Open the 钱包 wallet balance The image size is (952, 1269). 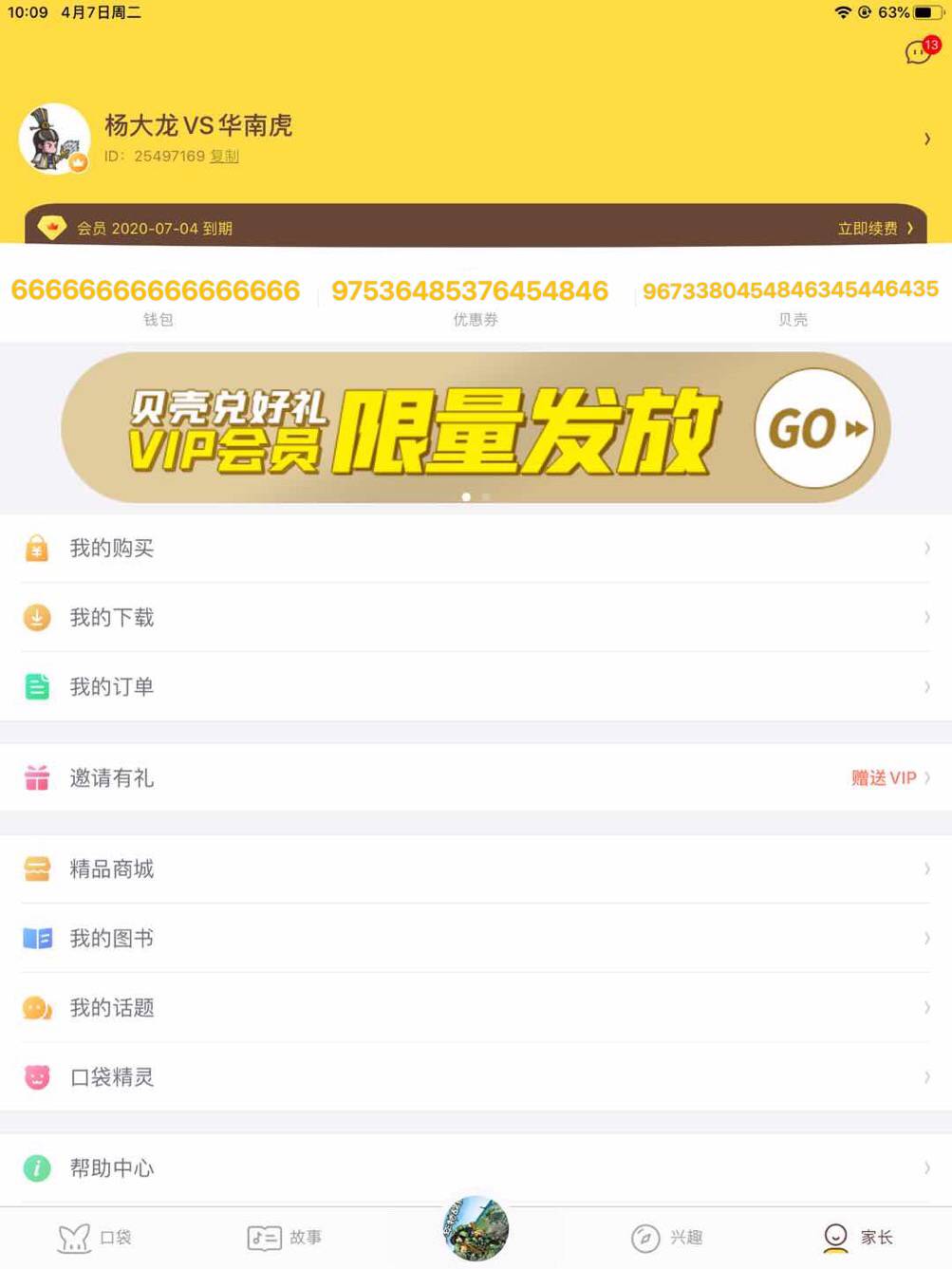(x=157, y=301)
